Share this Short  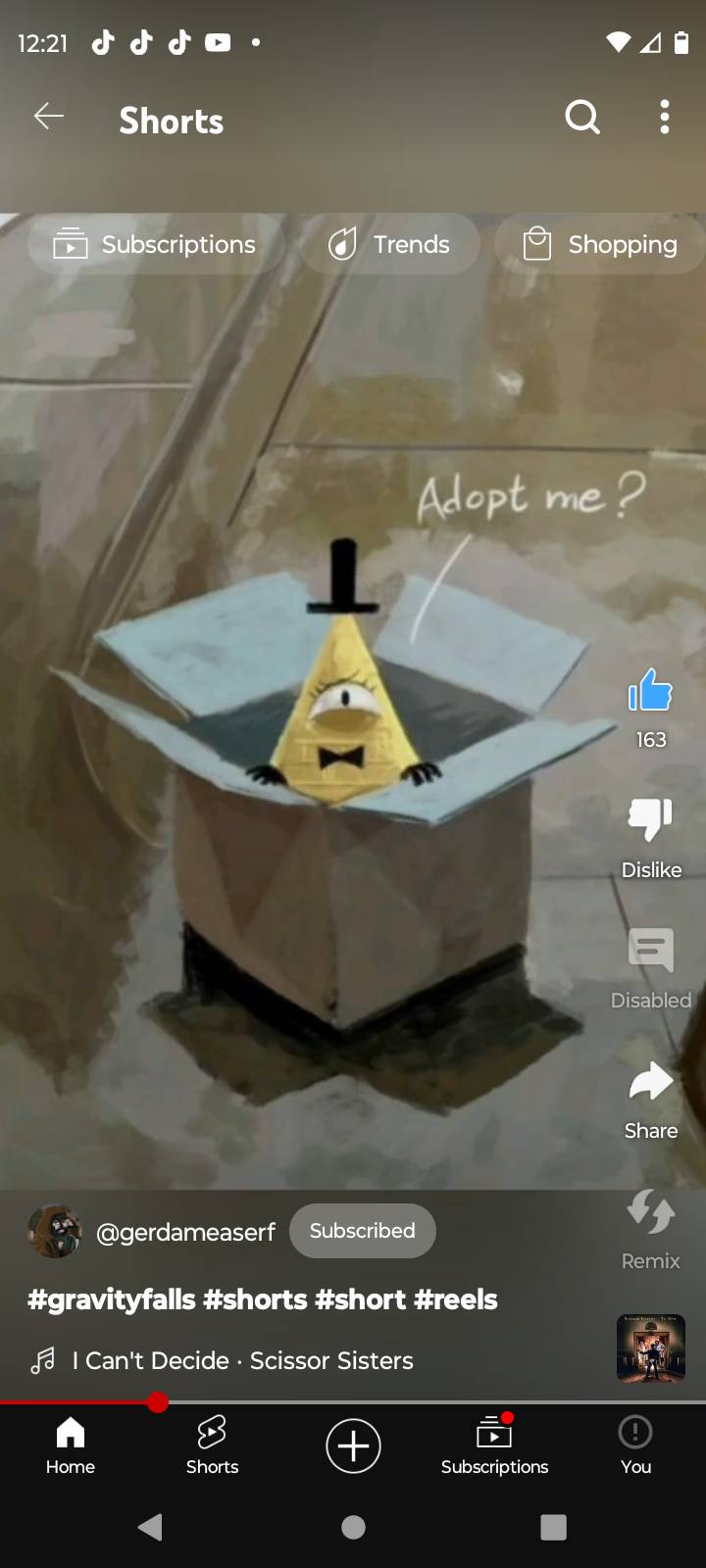point(650,1083)
